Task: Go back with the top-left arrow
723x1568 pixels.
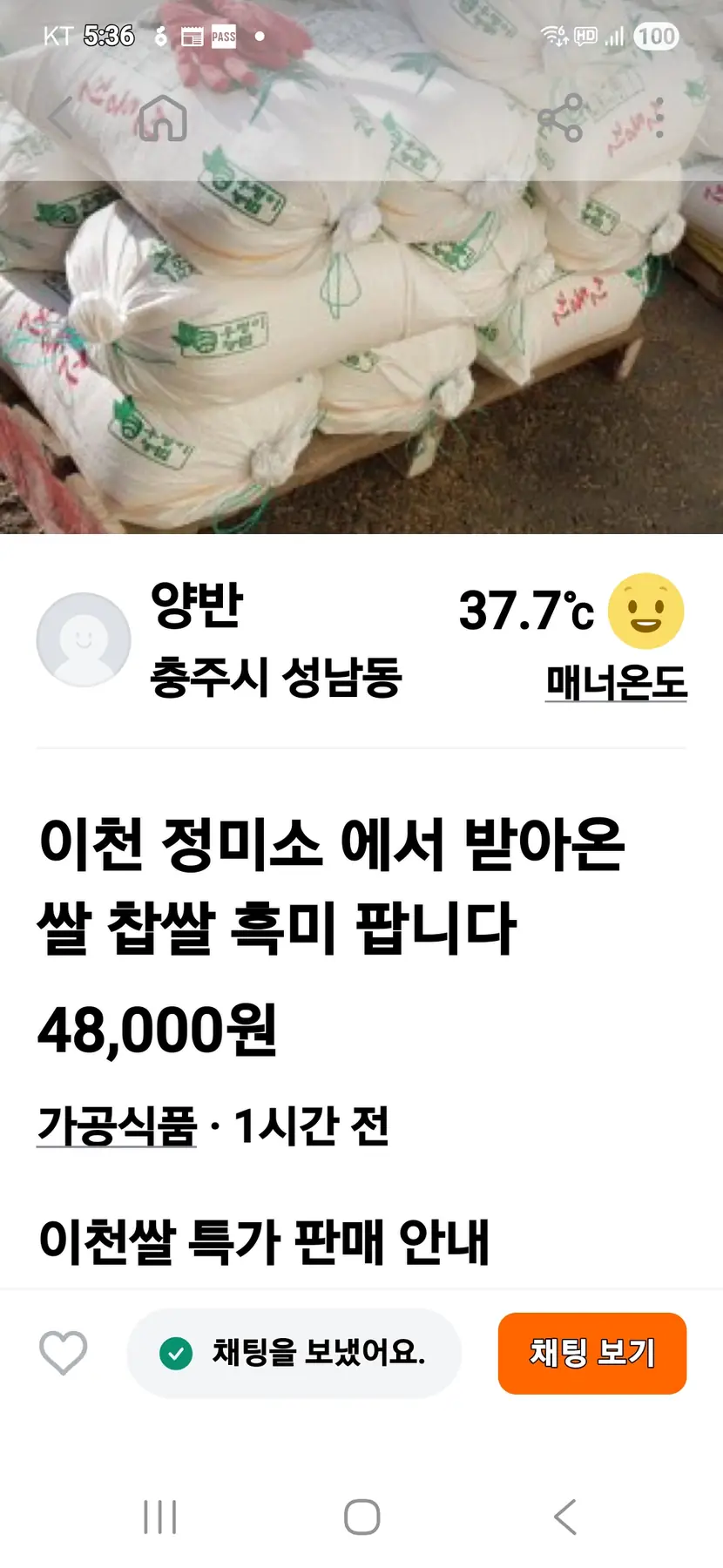Action: pos(61,118)
